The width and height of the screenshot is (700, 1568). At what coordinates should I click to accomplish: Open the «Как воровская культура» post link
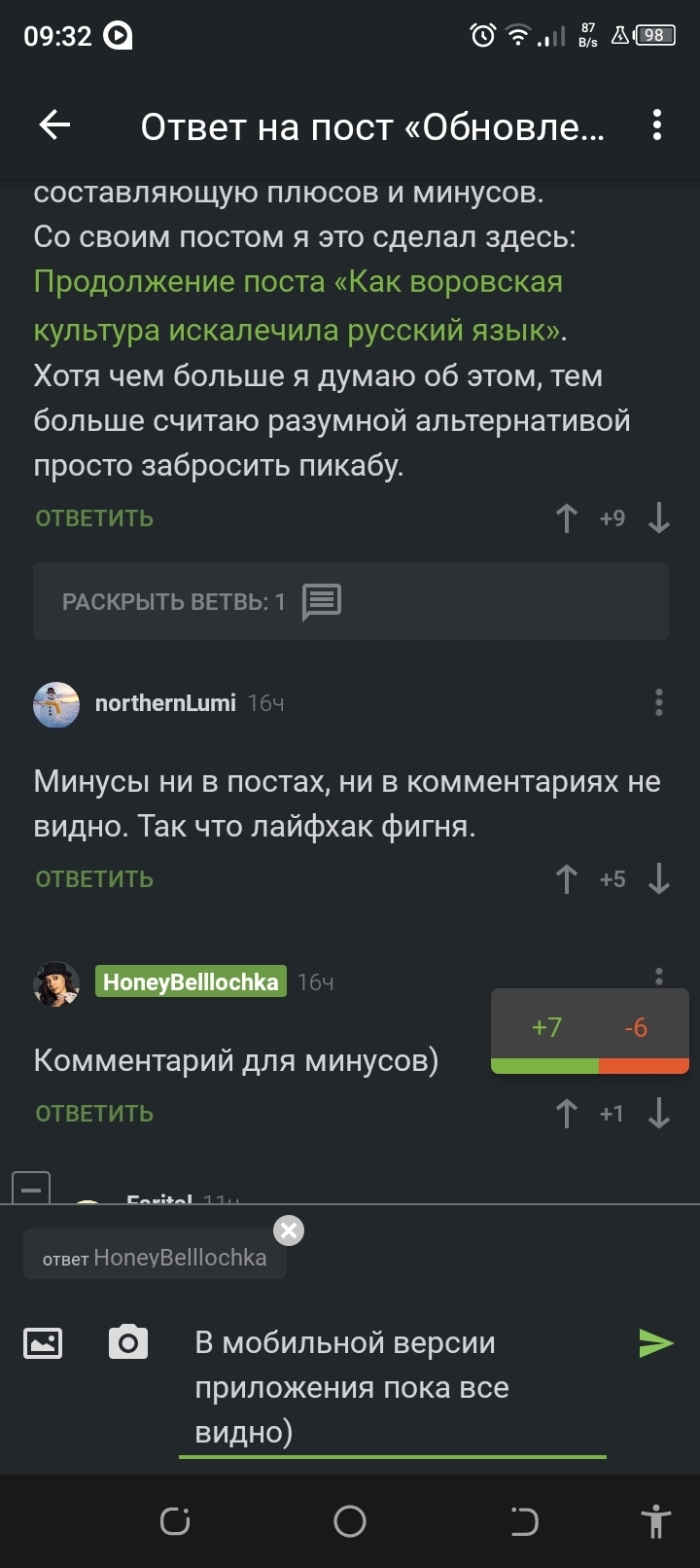click(x=299, y=305)
